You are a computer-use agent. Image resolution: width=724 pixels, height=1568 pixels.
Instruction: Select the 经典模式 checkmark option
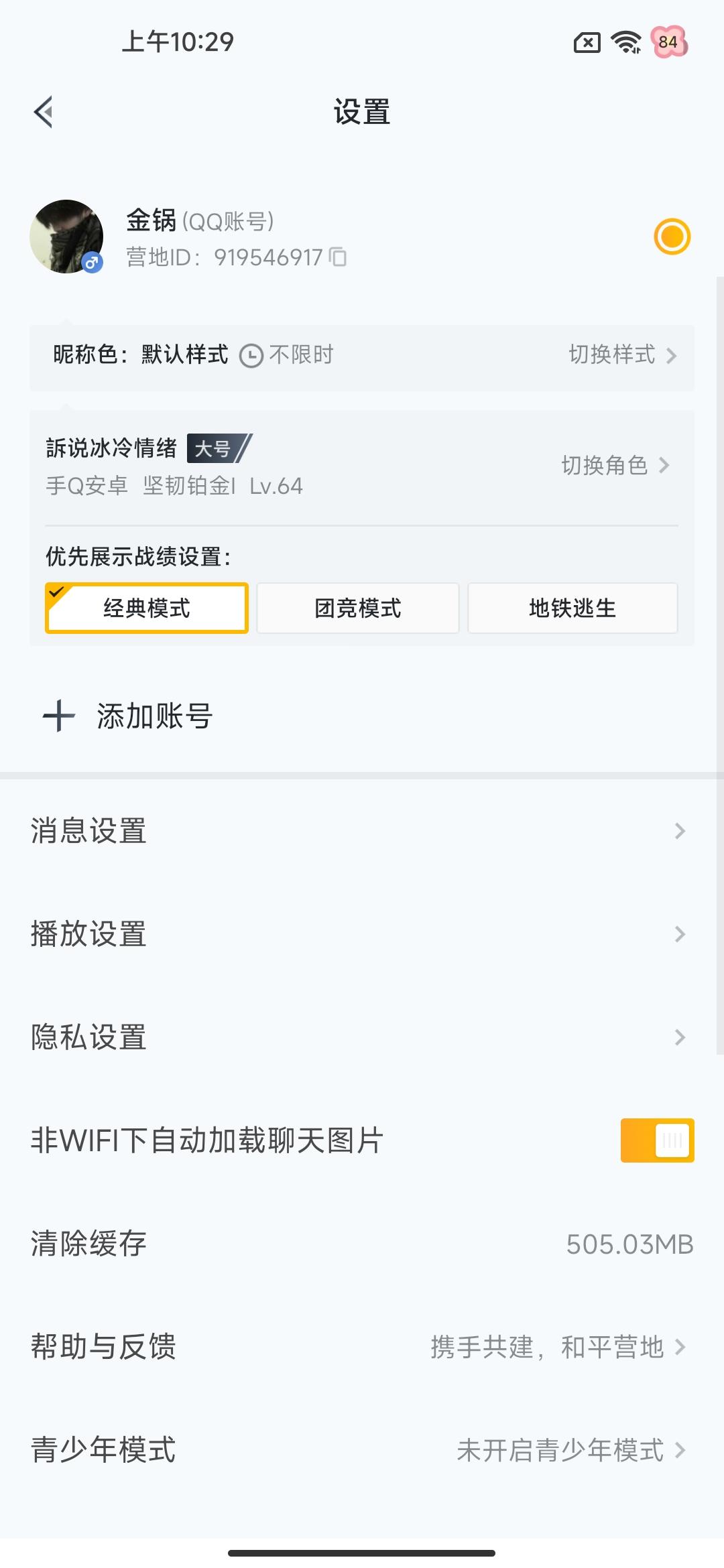pyautogui.click(x=146, y=608)
